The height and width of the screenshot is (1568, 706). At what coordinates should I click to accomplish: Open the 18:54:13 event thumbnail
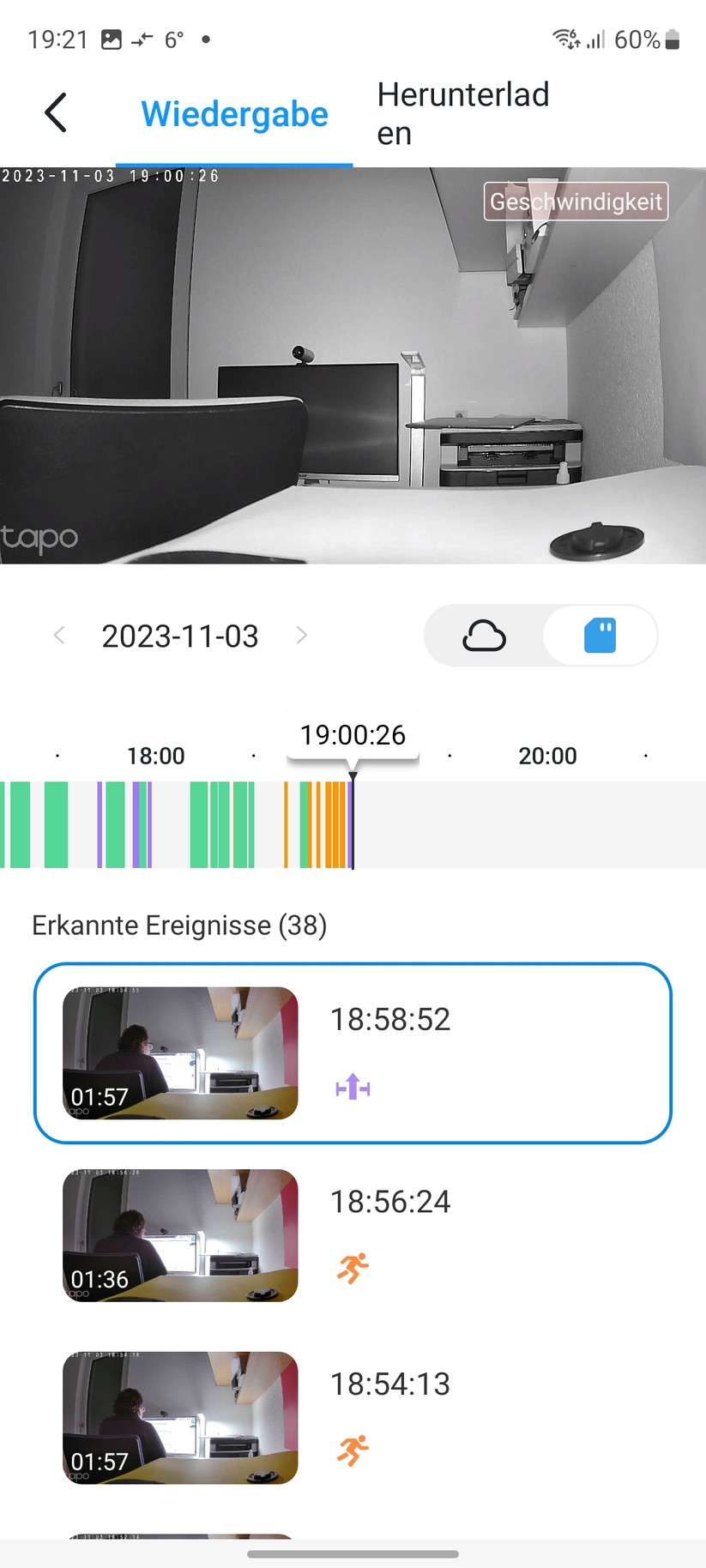tap(178, 1418)
